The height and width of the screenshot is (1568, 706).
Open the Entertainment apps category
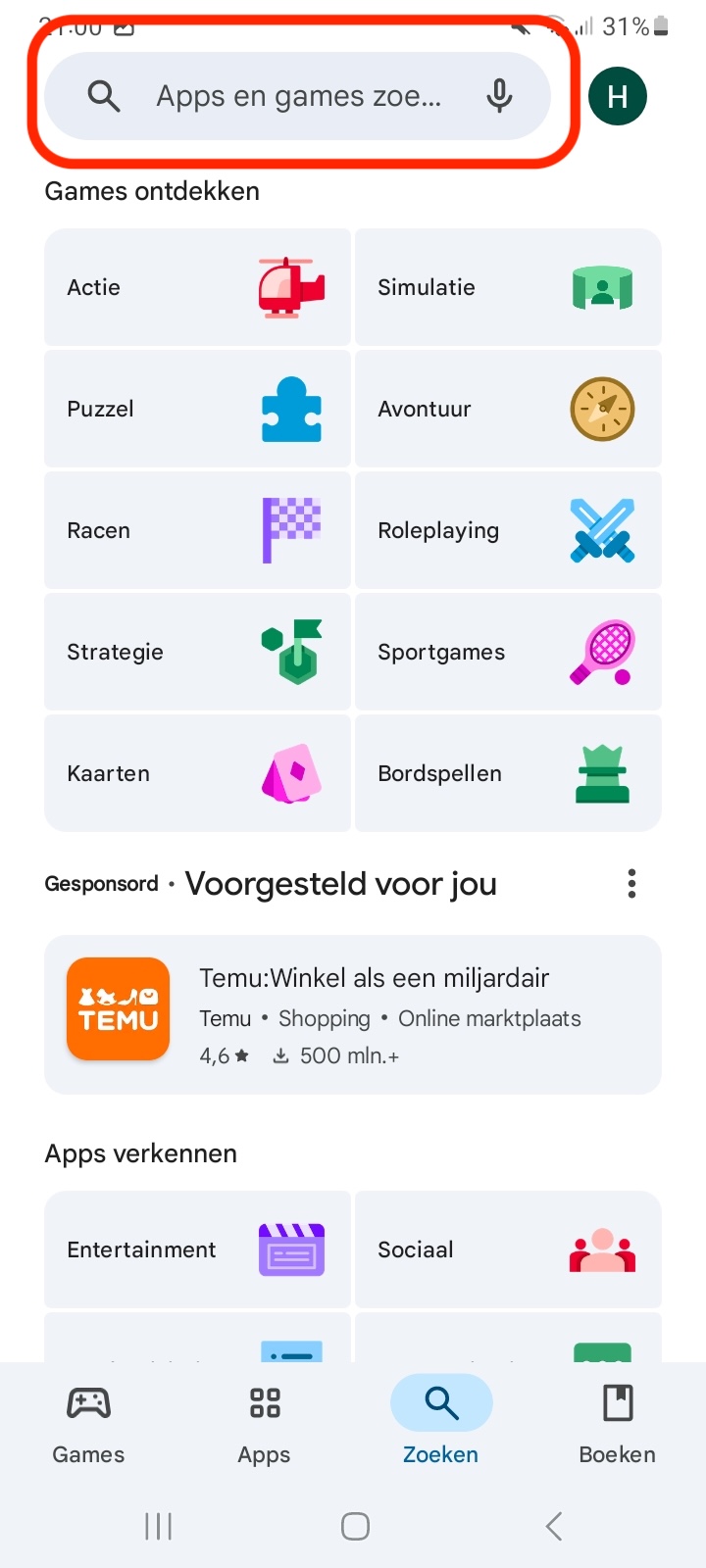coord(196,1249)
